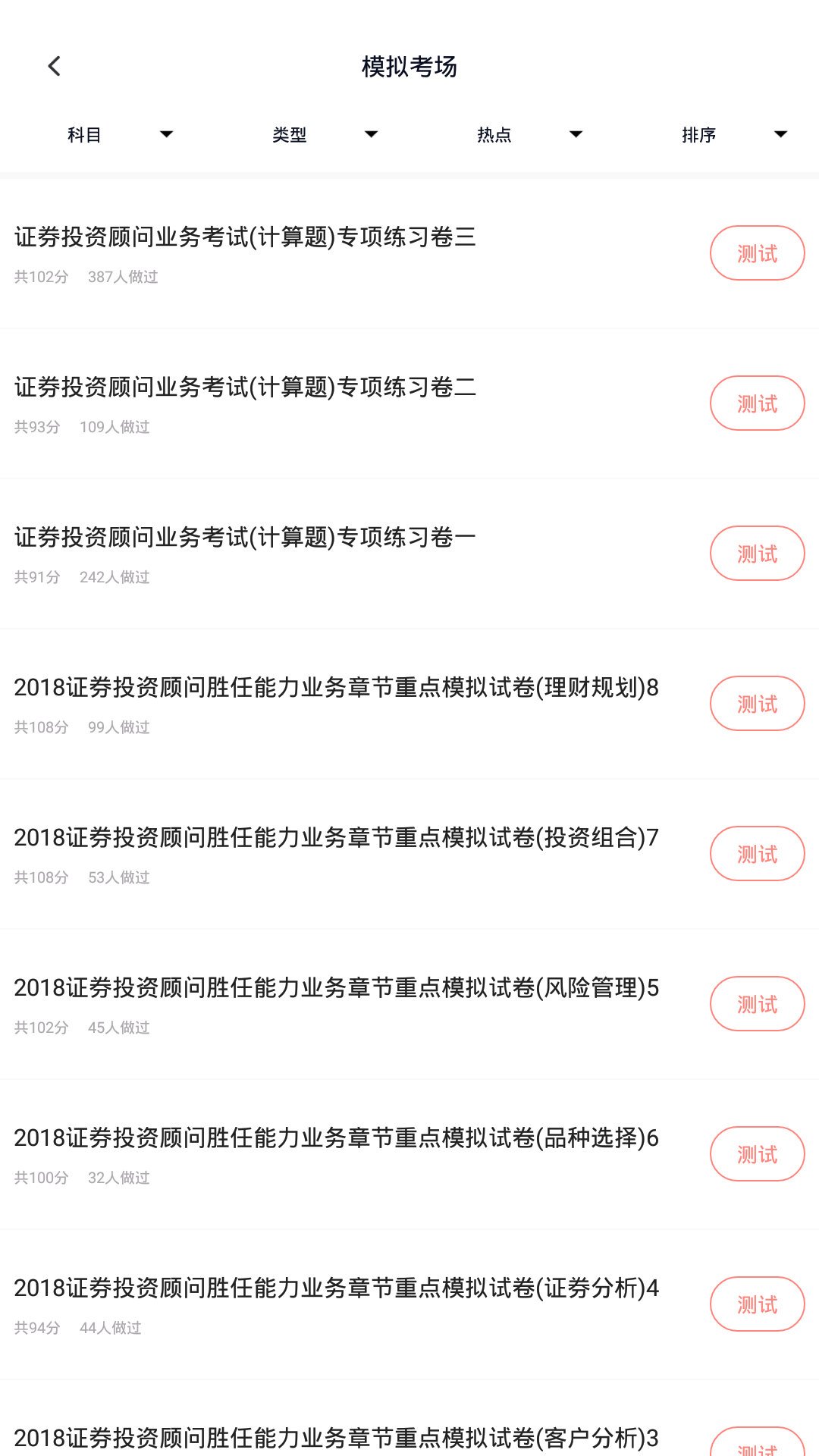Open the 专项练习卷三 exam title

coord(244,237)
